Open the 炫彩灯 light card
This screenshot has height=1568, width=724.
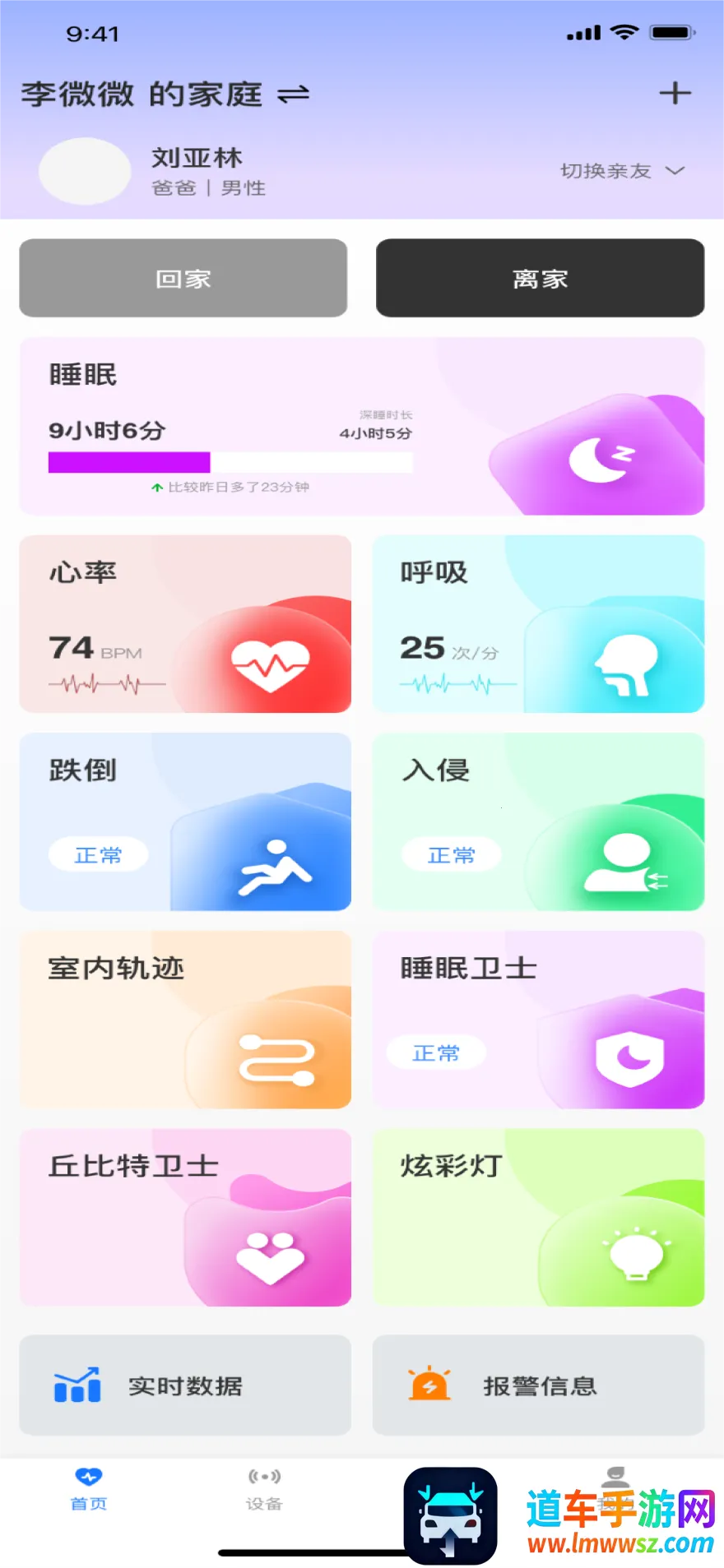(x=538, y=1217)
